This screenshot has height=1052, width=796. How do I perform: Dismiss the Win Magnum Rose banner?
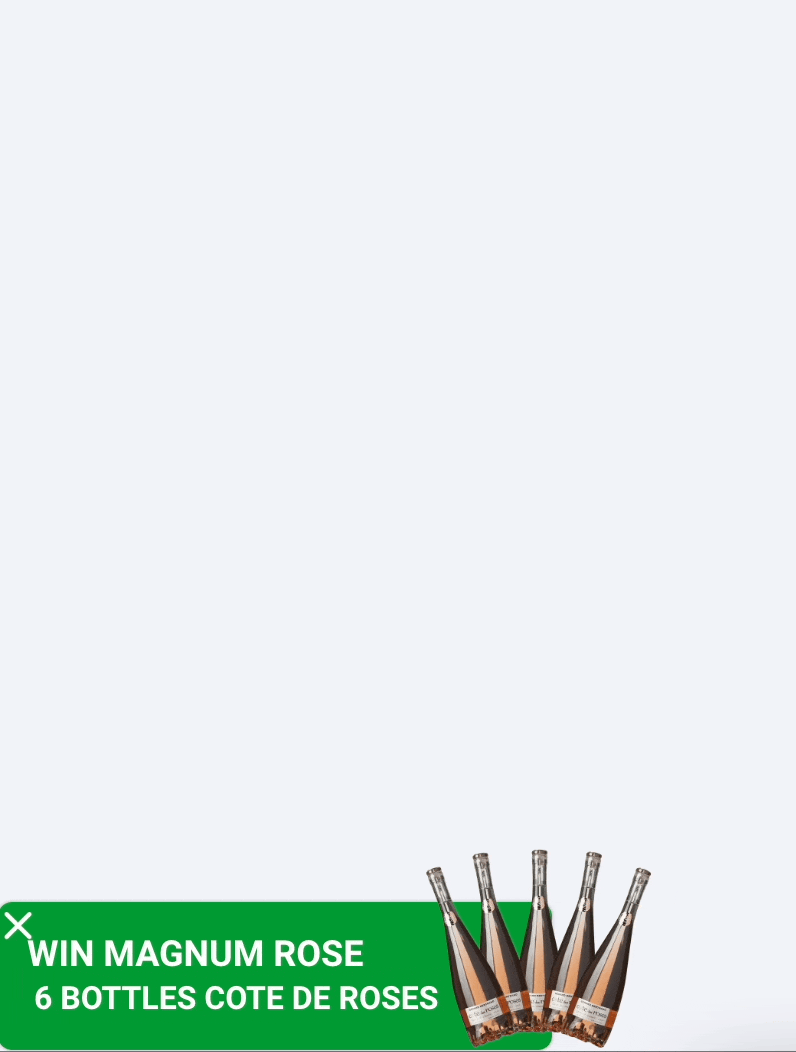[18, 925]
